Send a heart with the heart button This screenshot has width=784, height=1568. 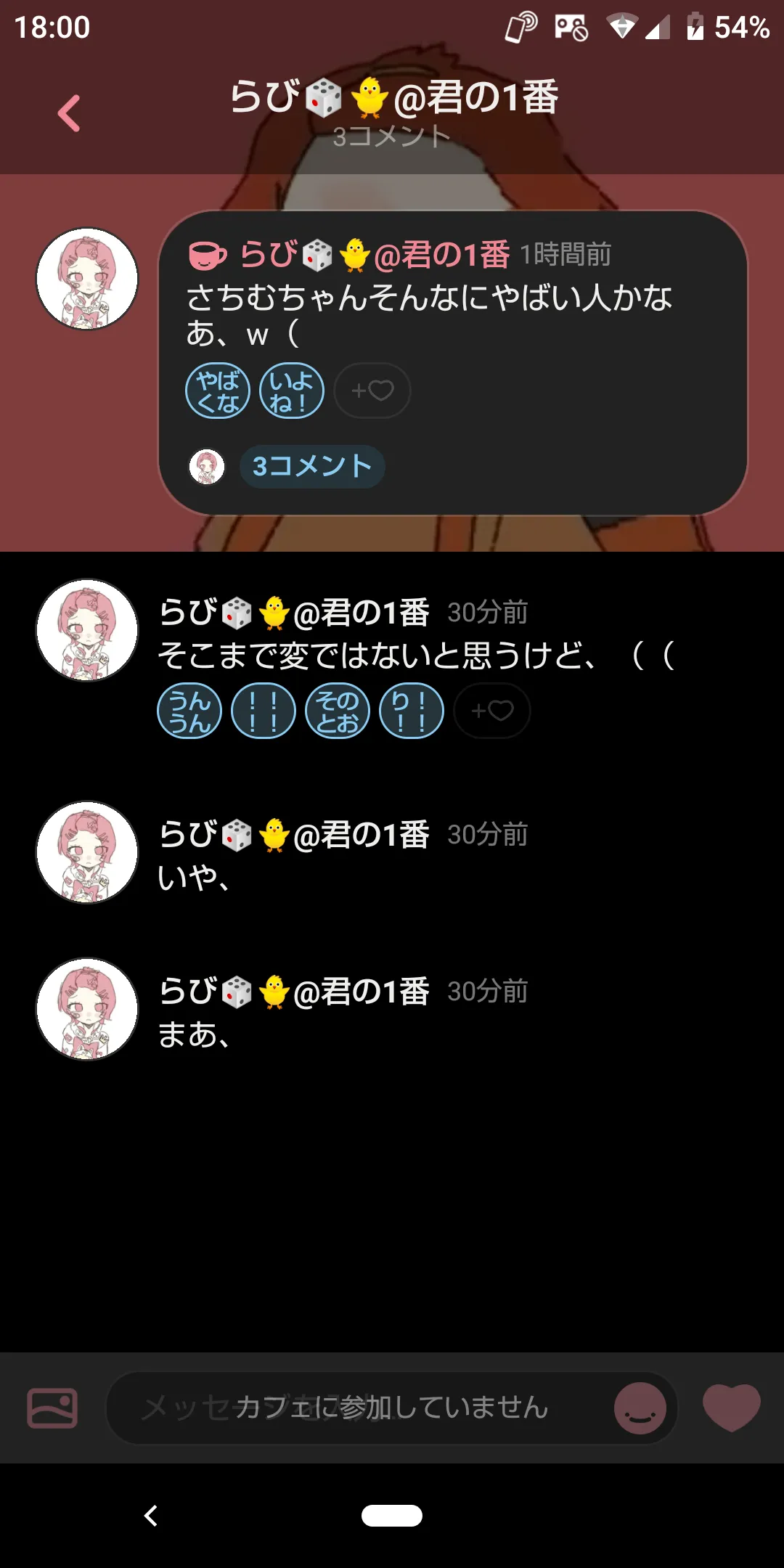click(732, 1407)
